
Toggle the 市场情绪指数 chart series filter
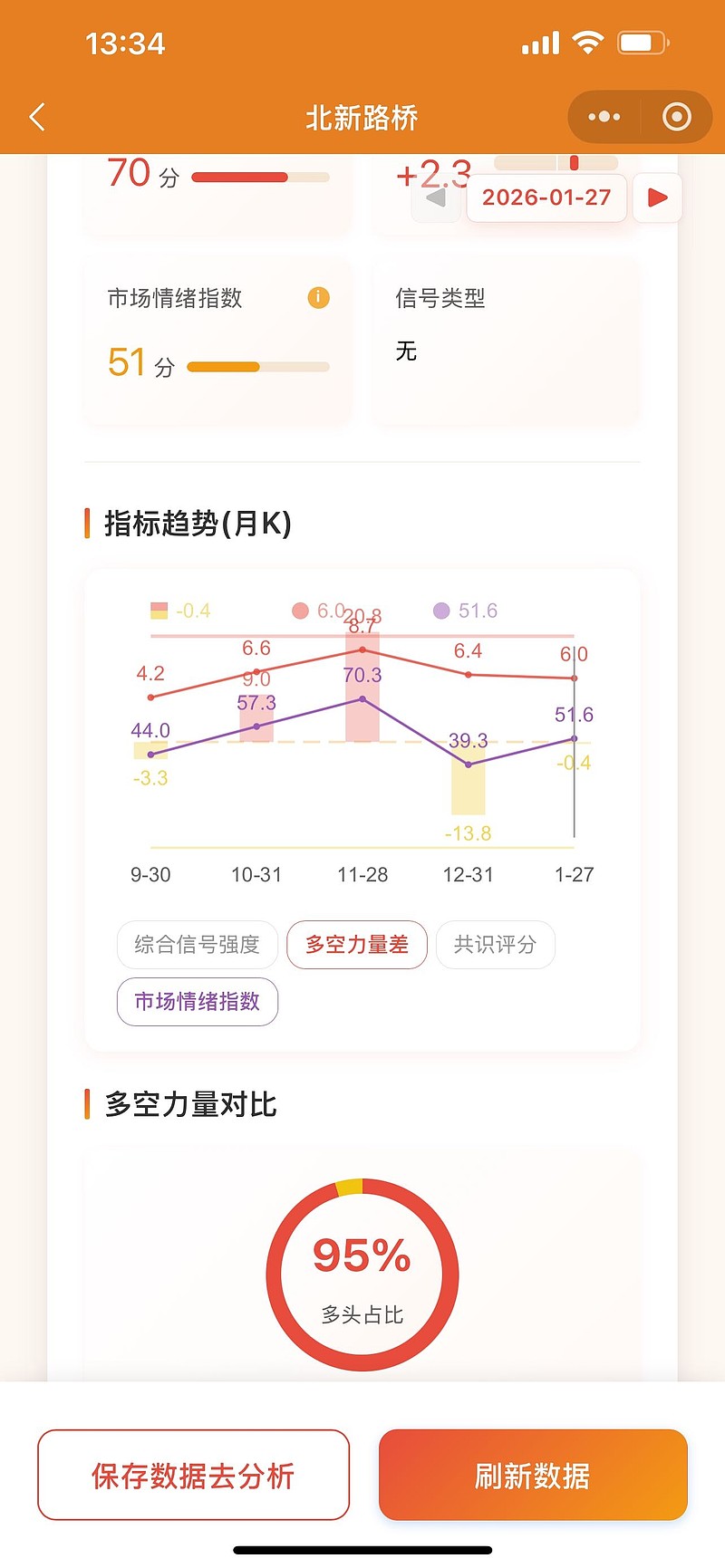click(197, 1002)
